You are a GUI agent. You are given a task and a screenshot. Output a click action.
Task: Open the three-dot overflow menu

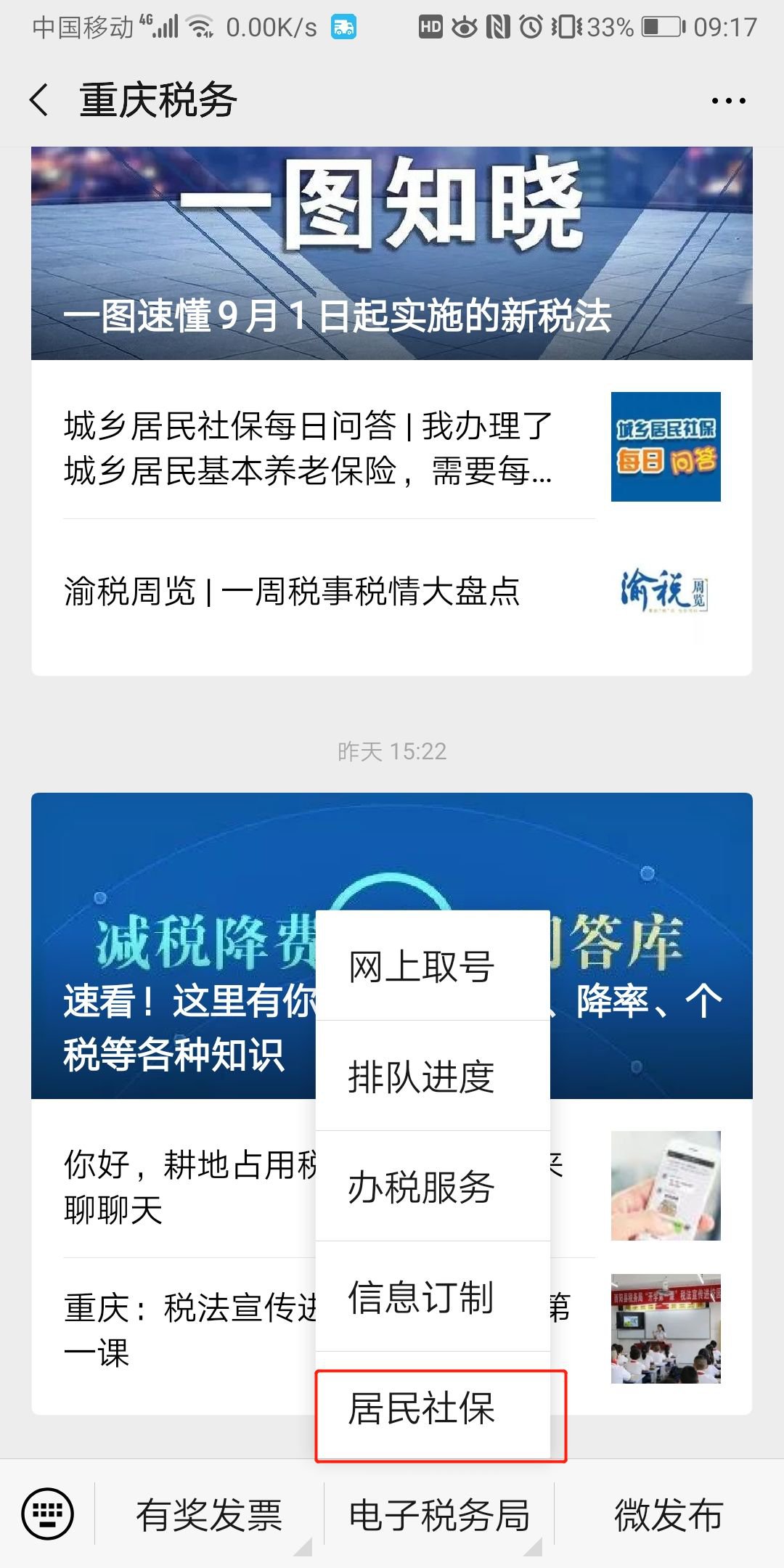[x=728, y=101]
